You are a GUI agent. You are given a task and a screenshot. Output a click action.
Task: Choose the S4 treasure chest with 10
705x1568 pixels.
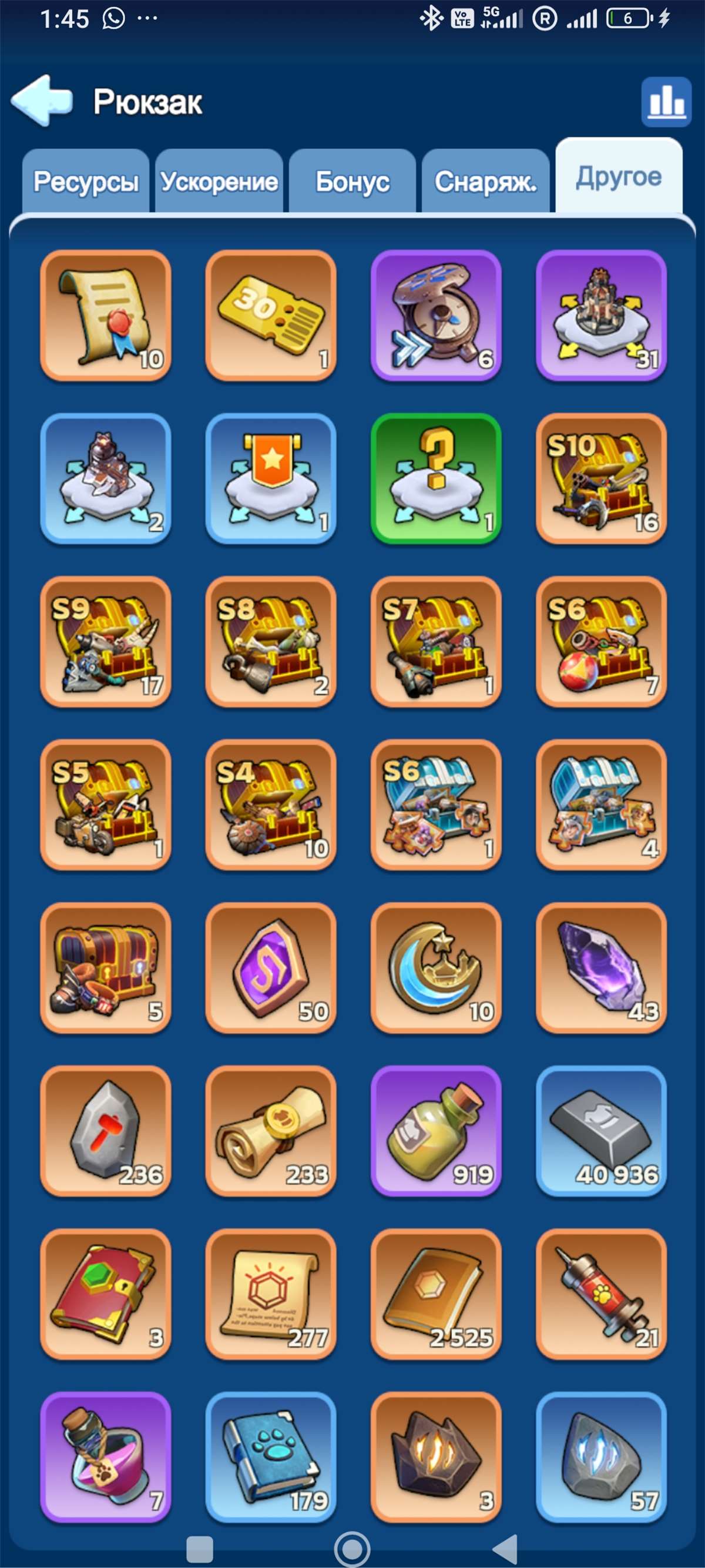click(x=271, y=805)
